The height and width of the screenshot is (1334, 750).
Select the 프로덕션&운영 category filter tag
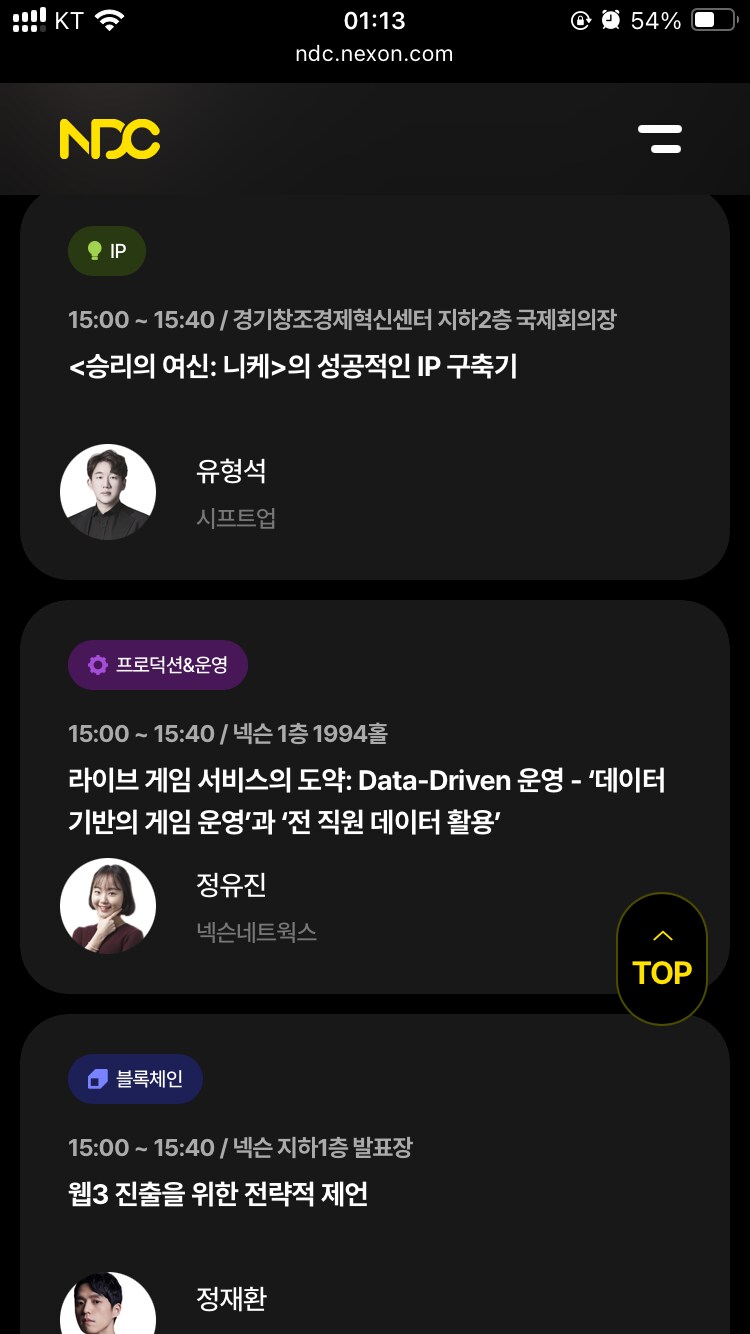point(157,664)
